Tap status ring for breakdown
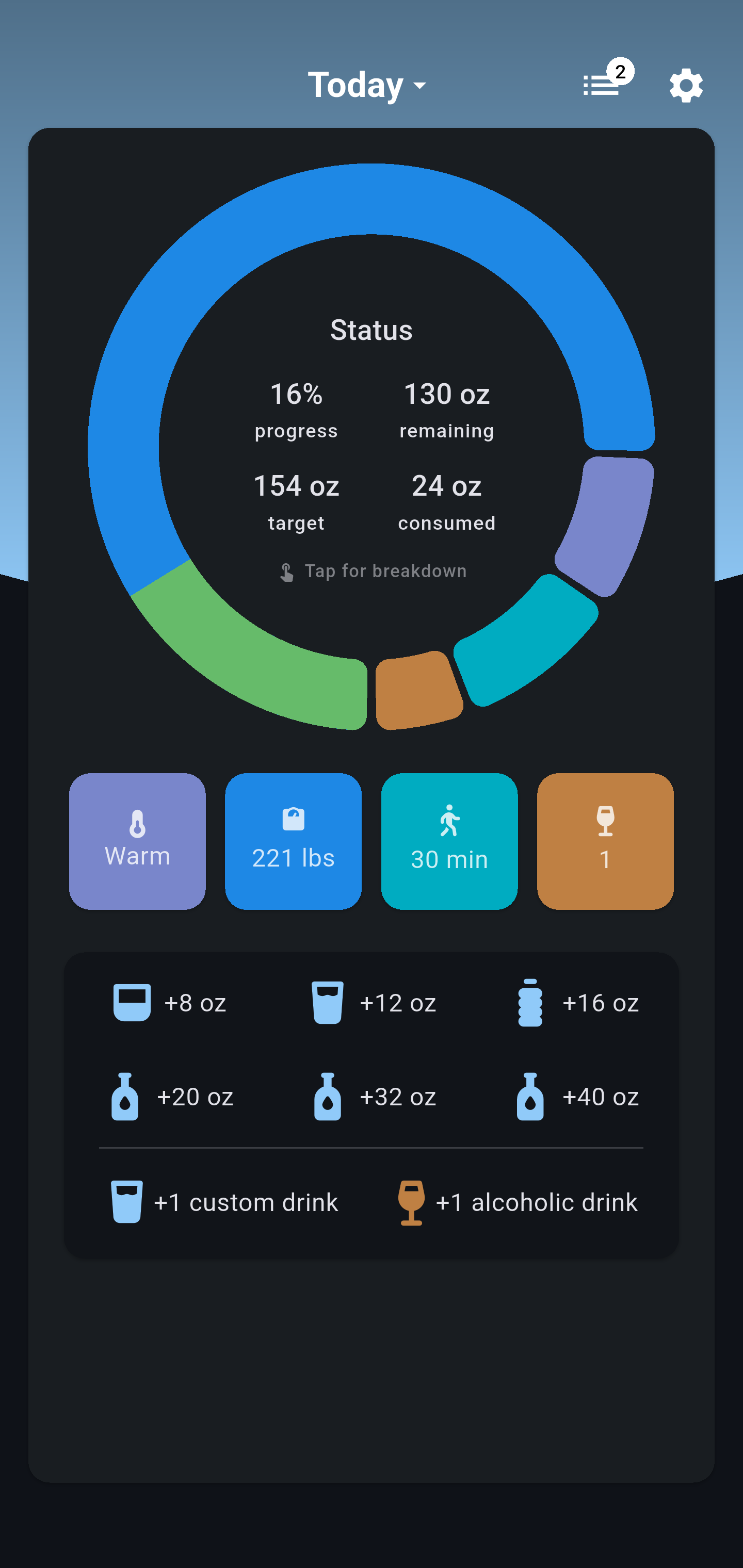Viewport: 743px width, 1568px height. coord(372,447)
